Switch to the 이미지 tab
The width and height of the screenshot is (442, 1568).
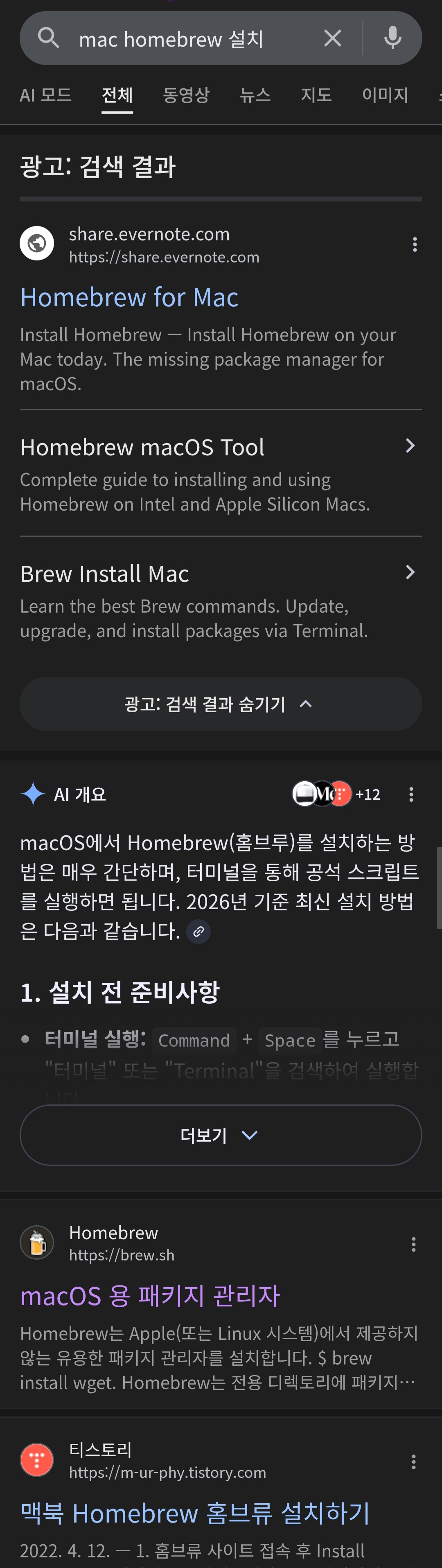point(385,95)
